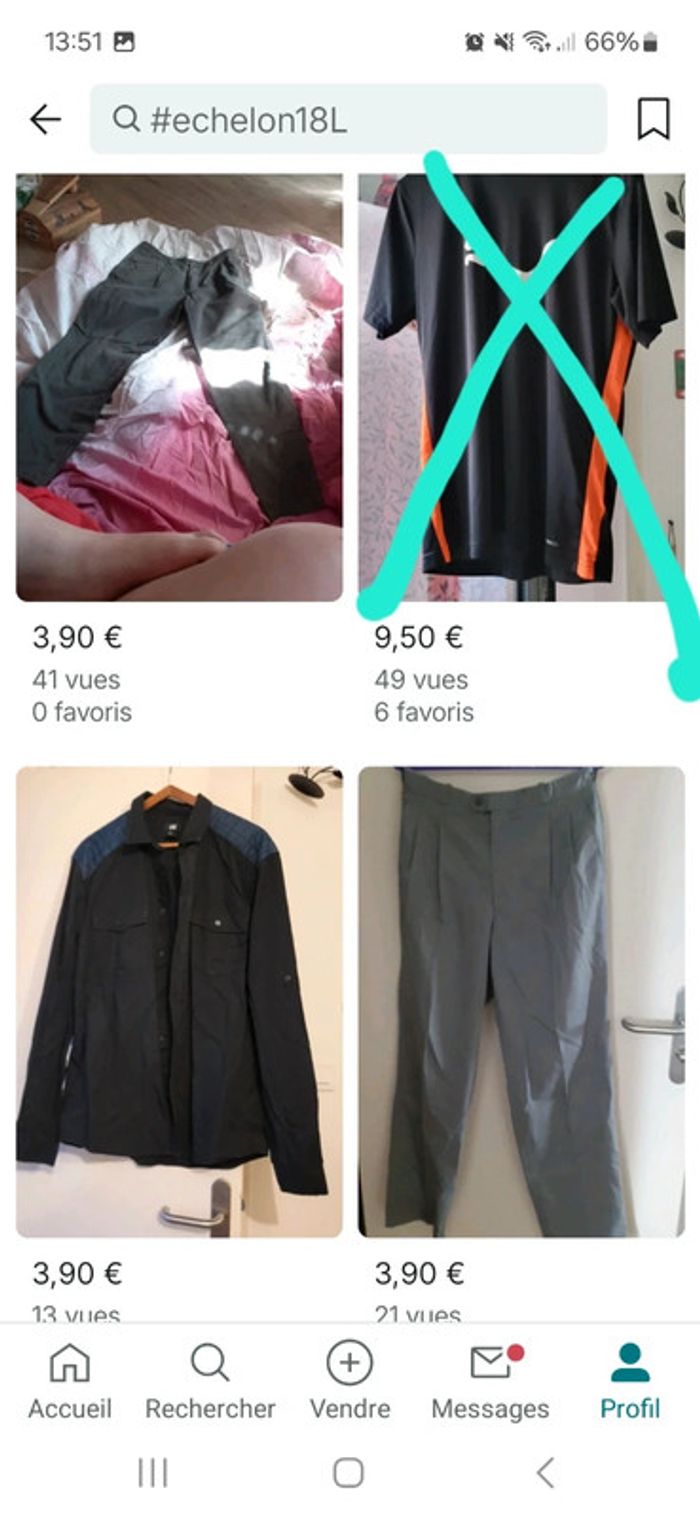Open the 9,50 € black and orange t-shirt listing

(521, 388)
